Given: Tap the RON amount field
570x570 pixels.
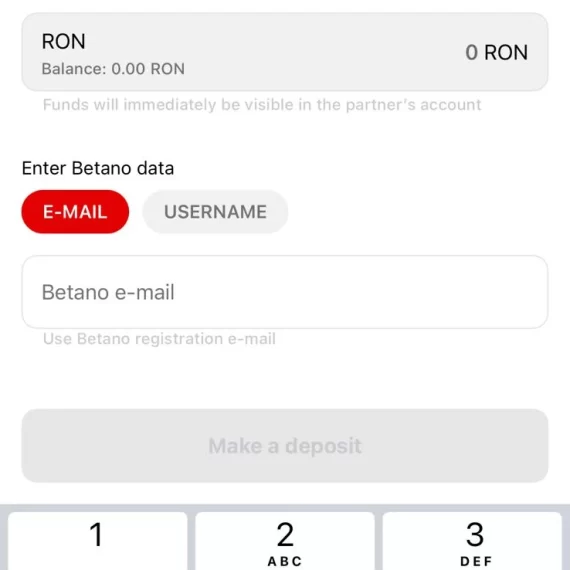Looking at the screenshot, I should tap(285, 52).
